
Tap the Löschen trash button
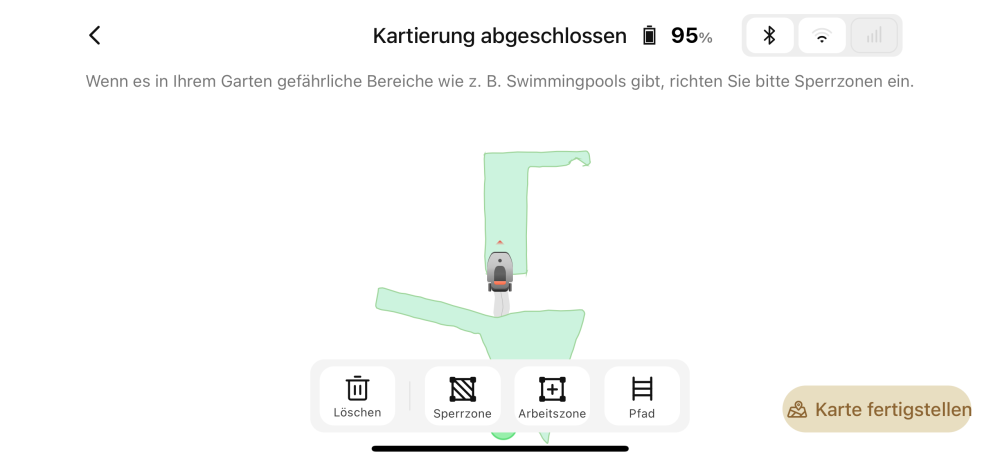[357, 396]
